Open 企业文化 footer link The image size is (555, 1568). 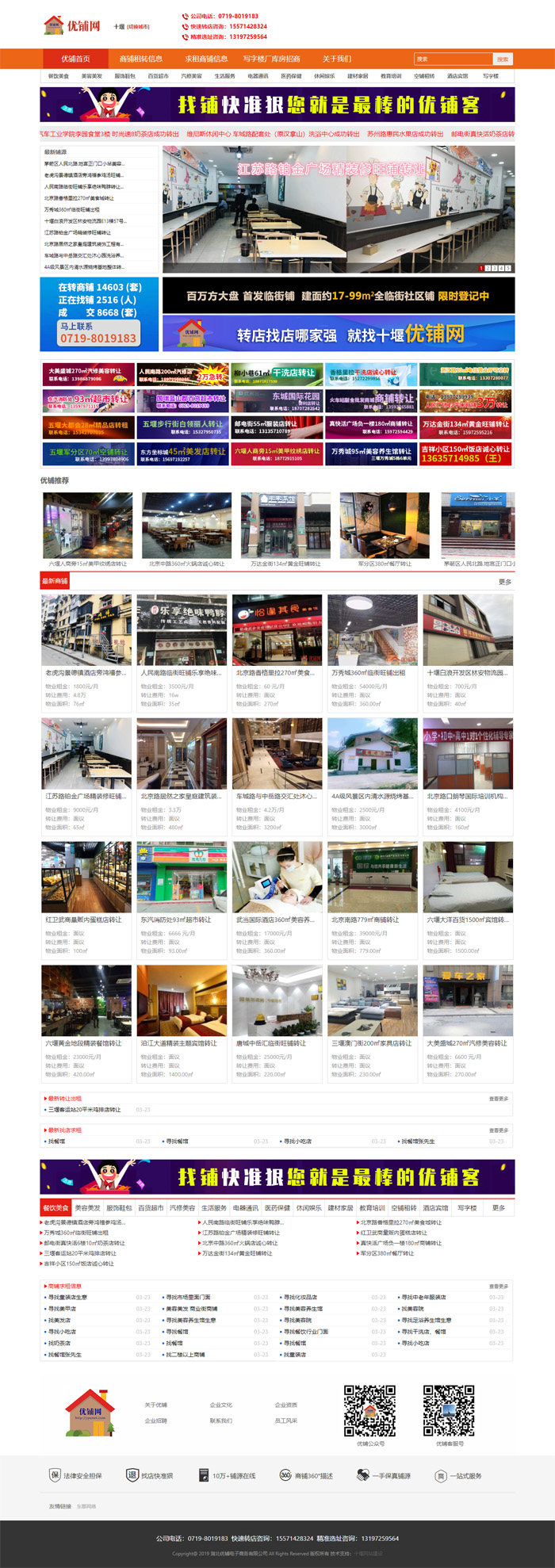220,1405
